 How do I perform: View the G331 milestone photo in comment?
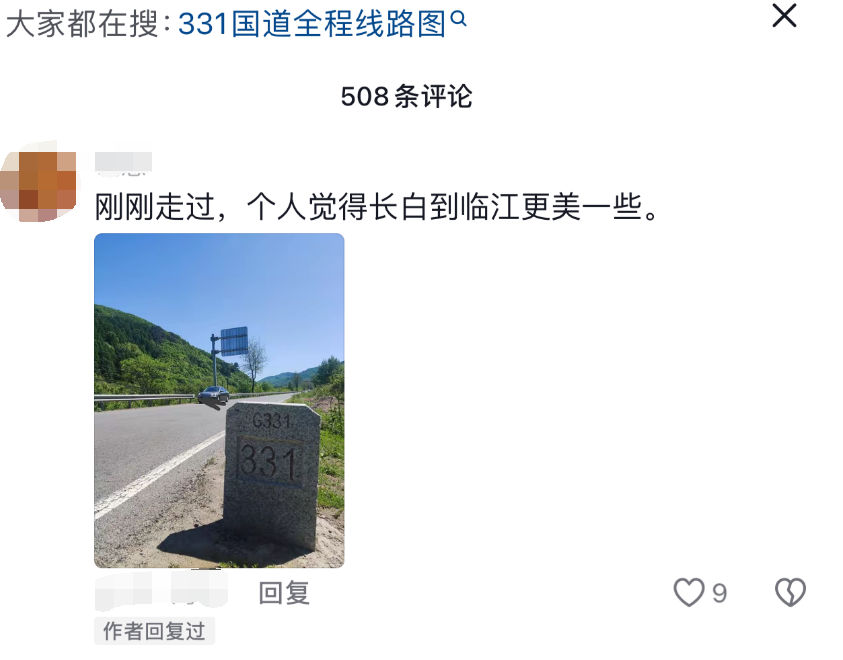(219, 400)
